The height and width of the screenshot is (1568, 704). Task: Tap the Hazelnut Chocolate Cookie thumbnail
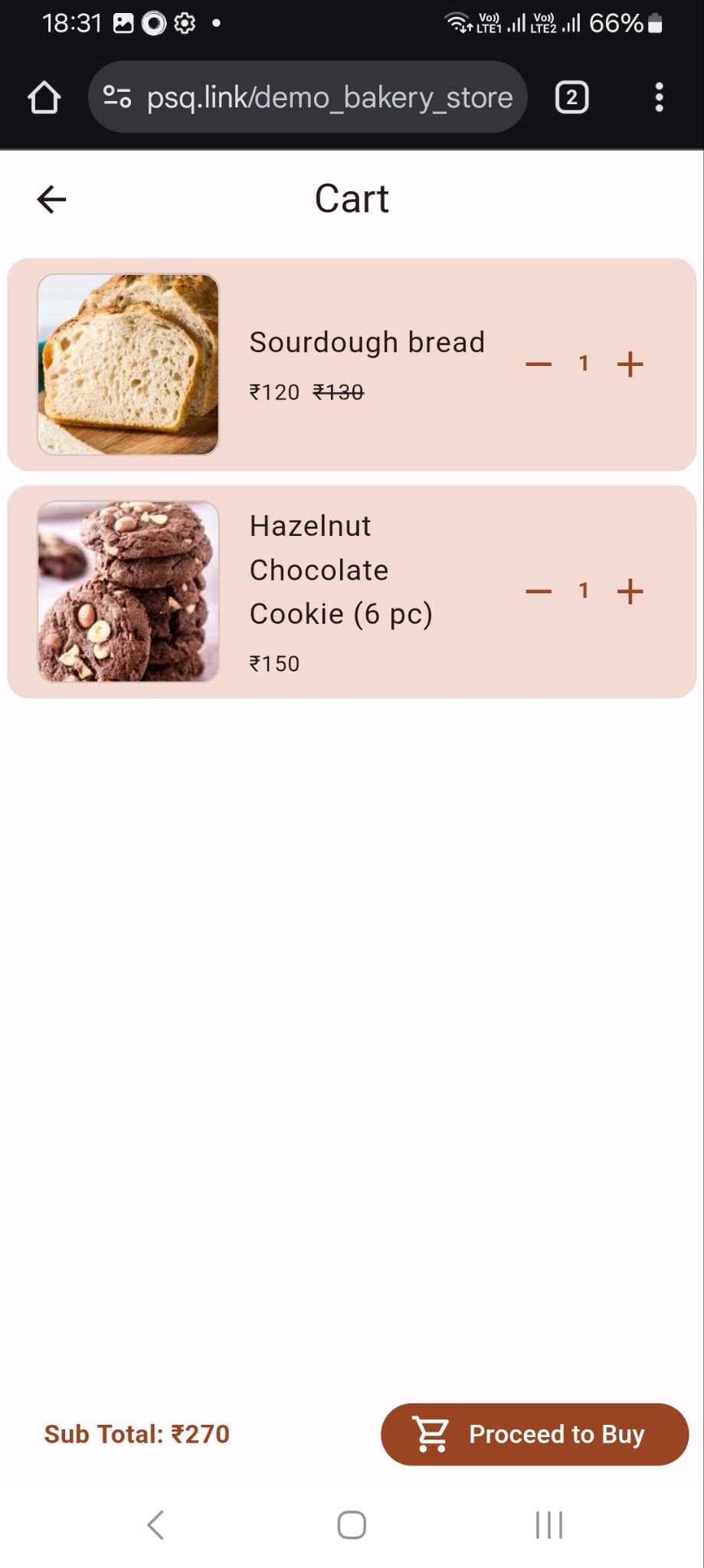click(128, 590)
